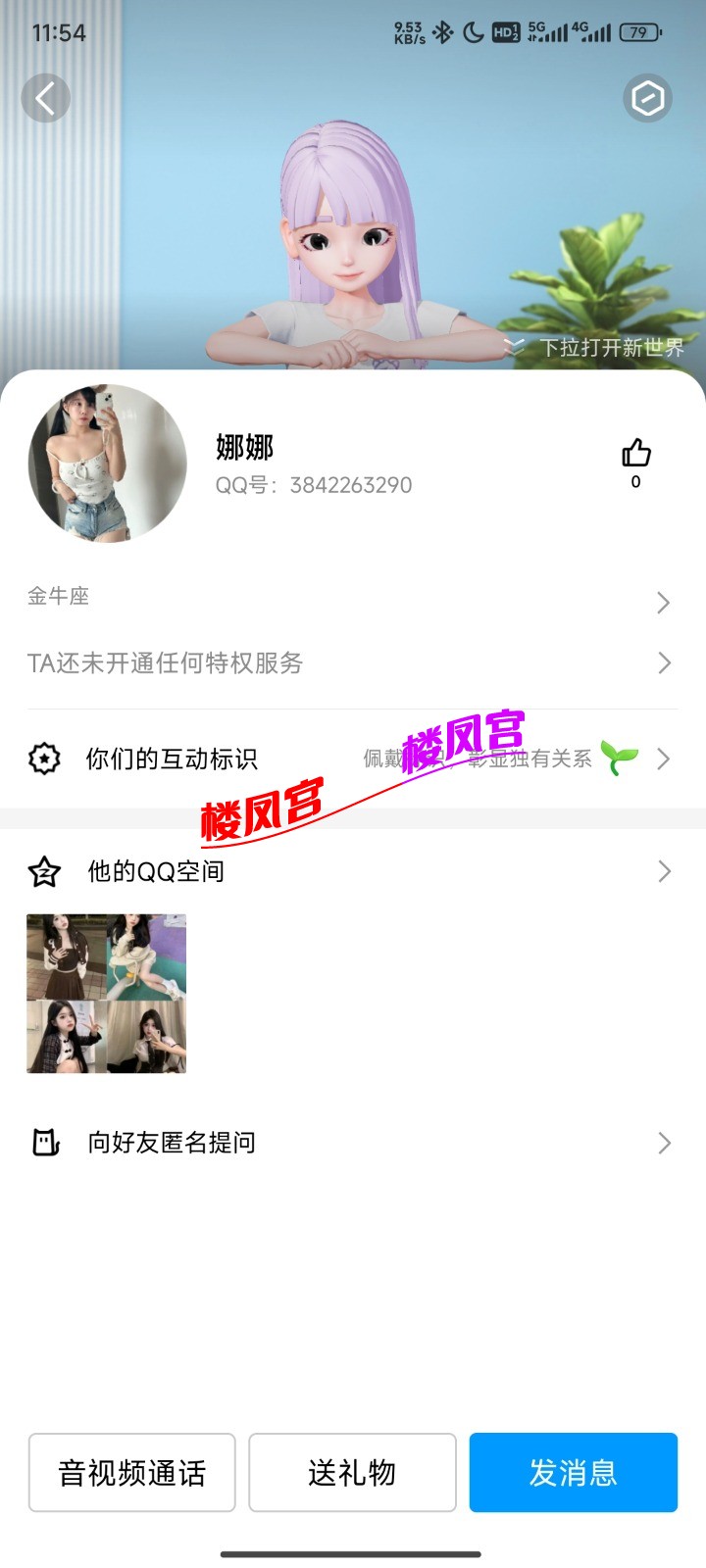
Task: Give 娜娜 a thumbs-up like
Action: (635, 454)
